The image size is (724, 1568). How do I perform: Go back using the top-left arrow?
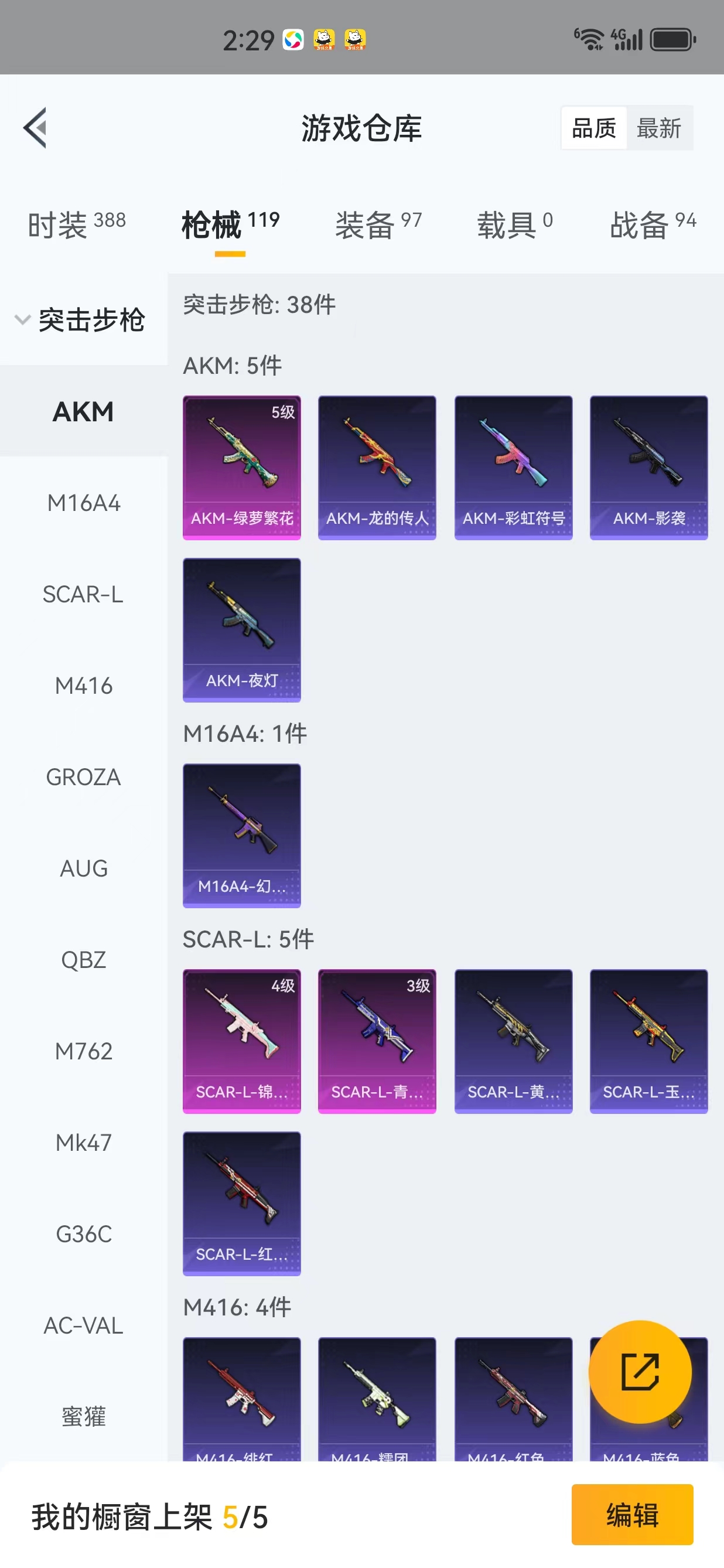[35, 128]
